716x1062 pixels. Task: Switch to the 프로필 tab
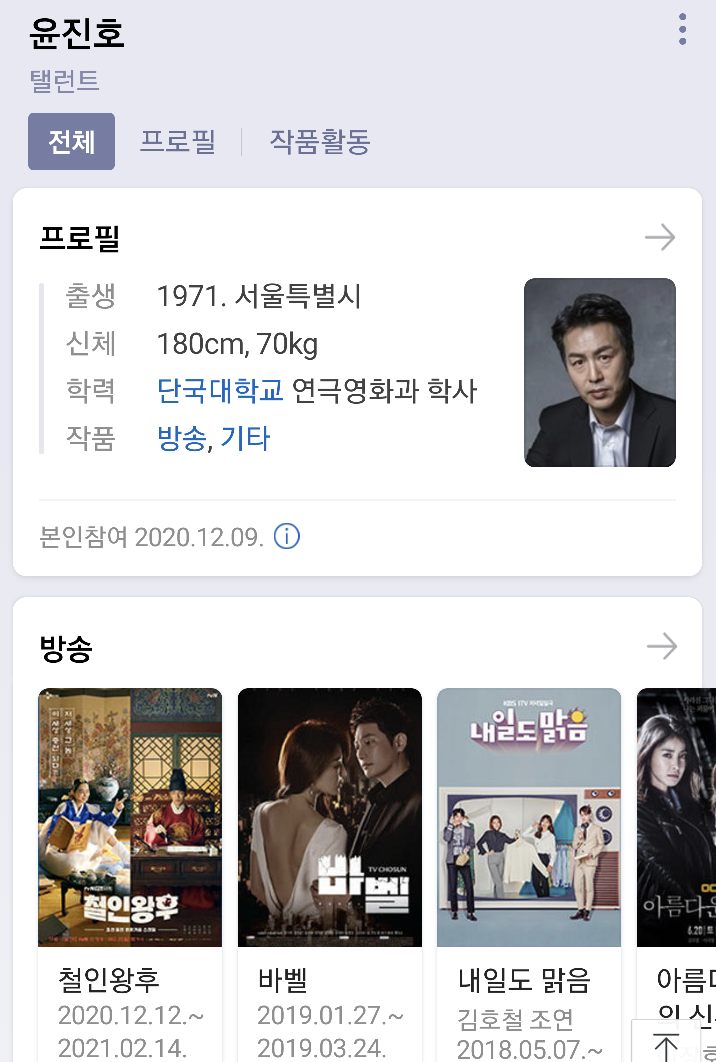coord(177,141)
